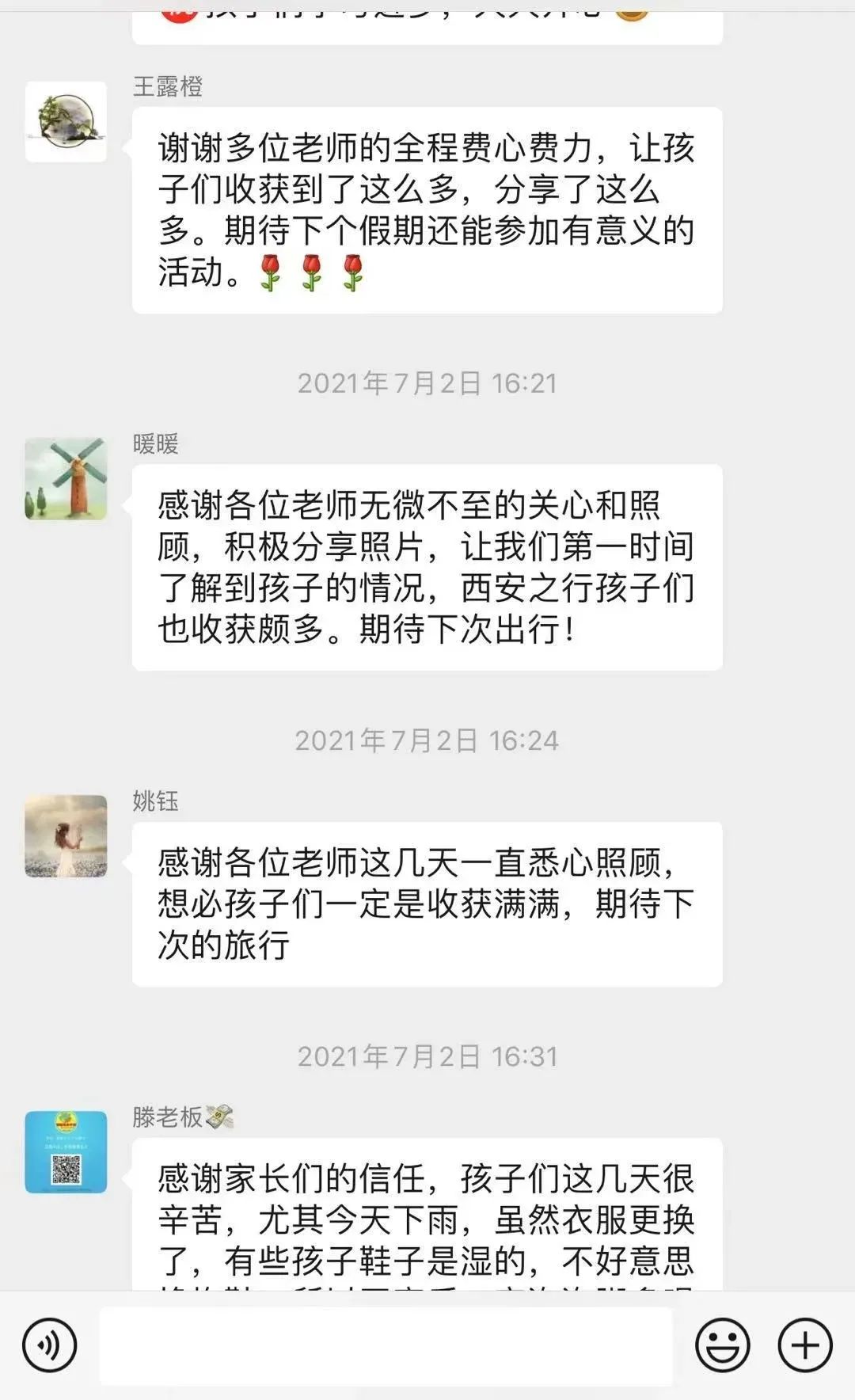The height and width of the screenshot is (1400, 855).
Task: View 姚钰's profile avatar
Action: (66, 836)
